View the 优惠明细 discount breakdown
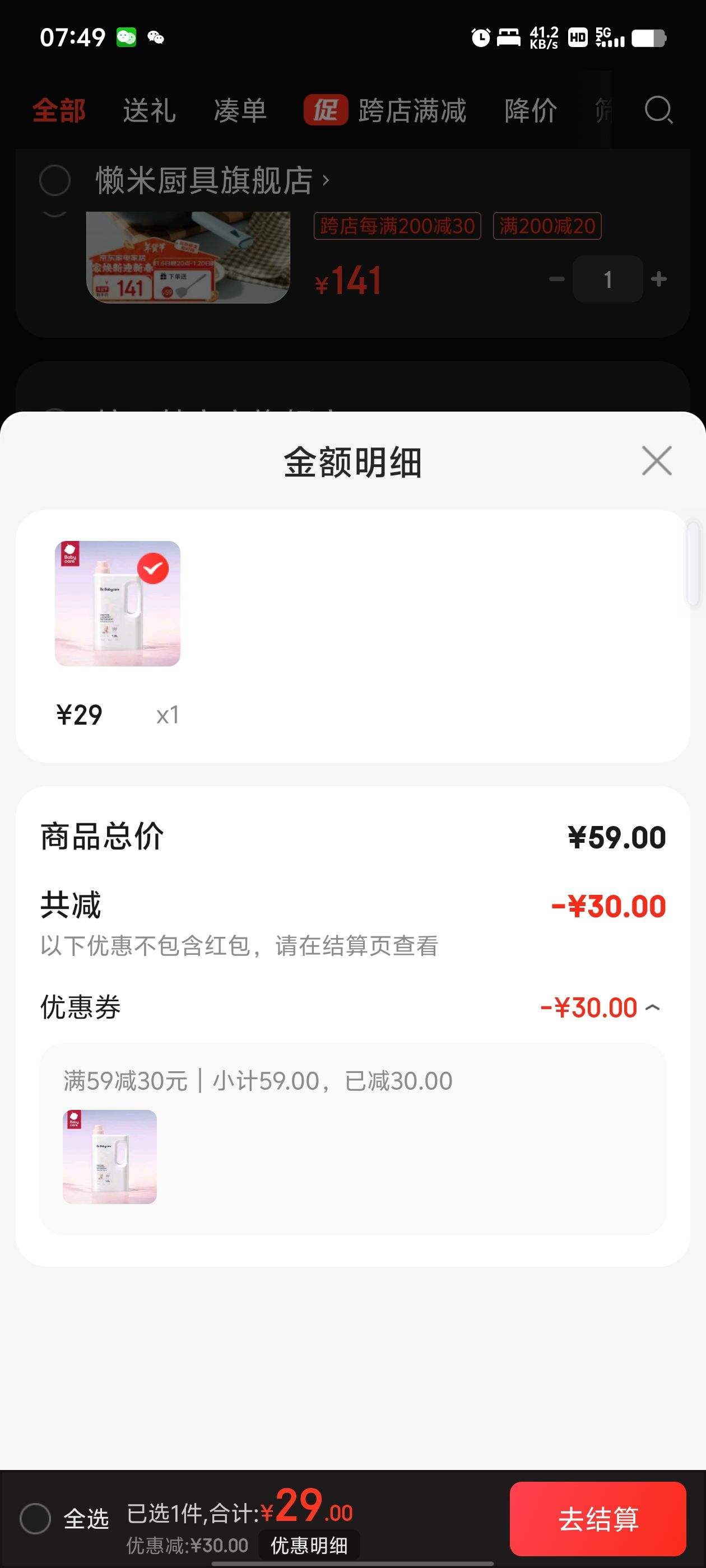 coord(309,1544)
